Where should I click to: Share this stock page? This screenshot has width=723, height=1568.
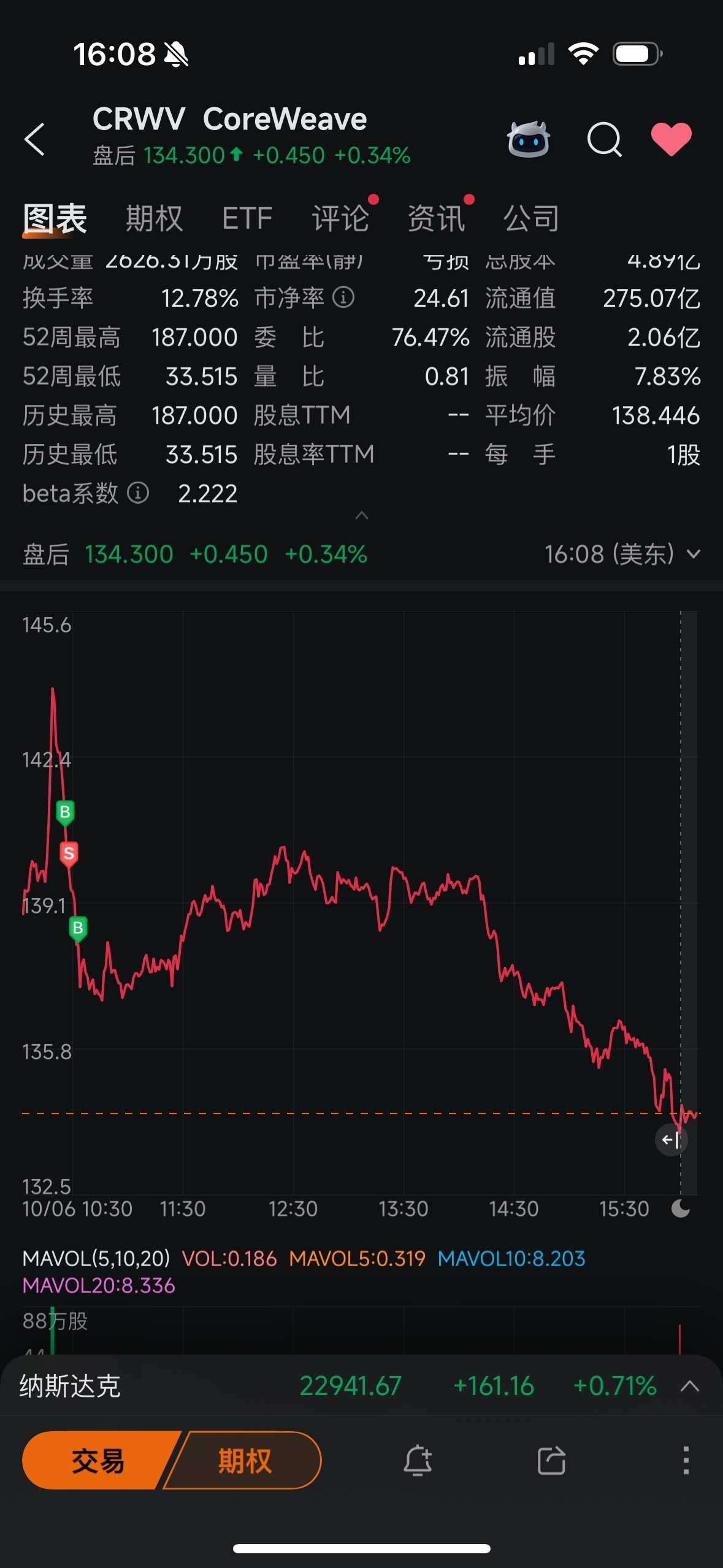pos(551,1460)
